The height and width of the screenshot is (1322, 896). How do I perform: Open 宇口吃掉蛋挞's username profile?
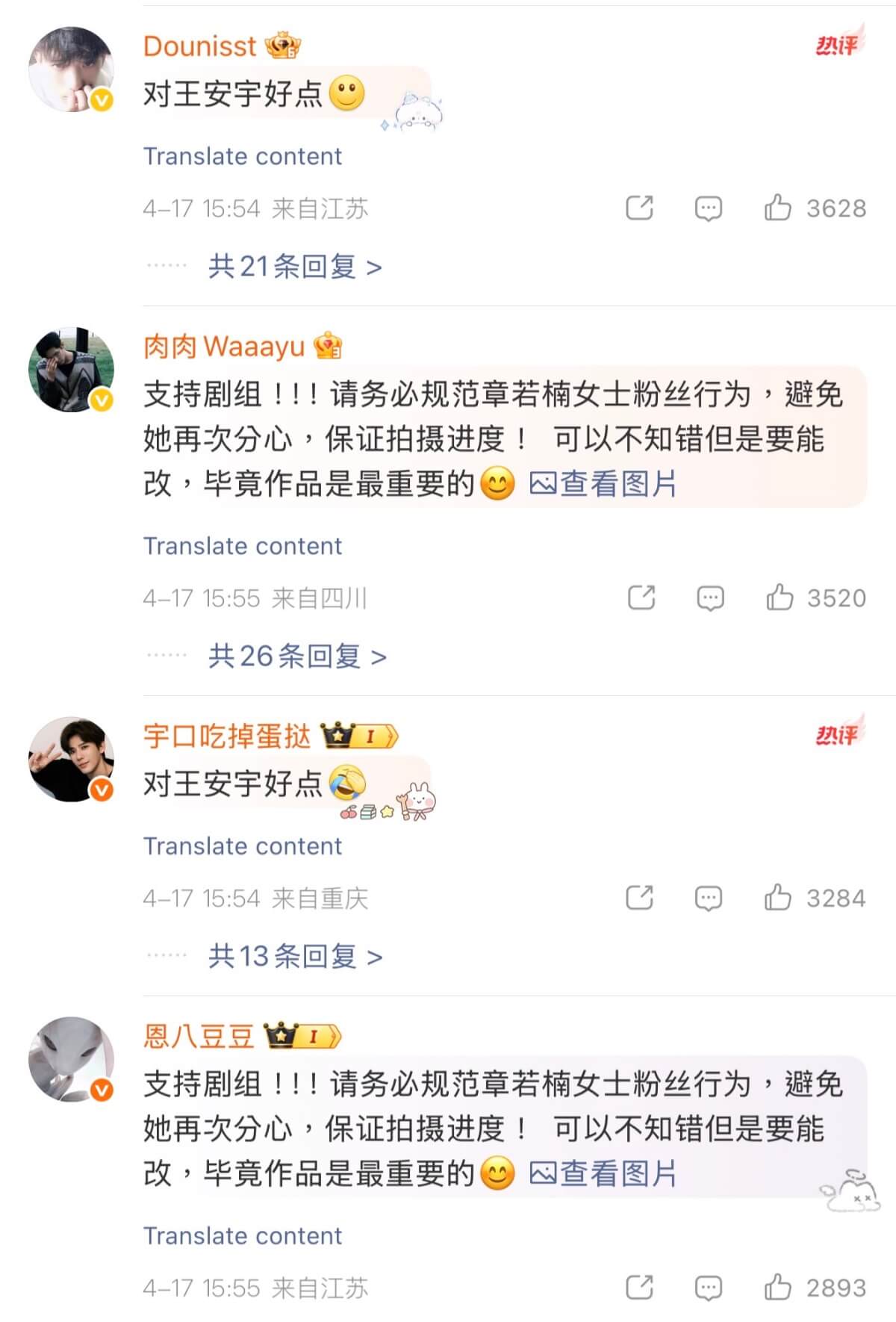227,736
